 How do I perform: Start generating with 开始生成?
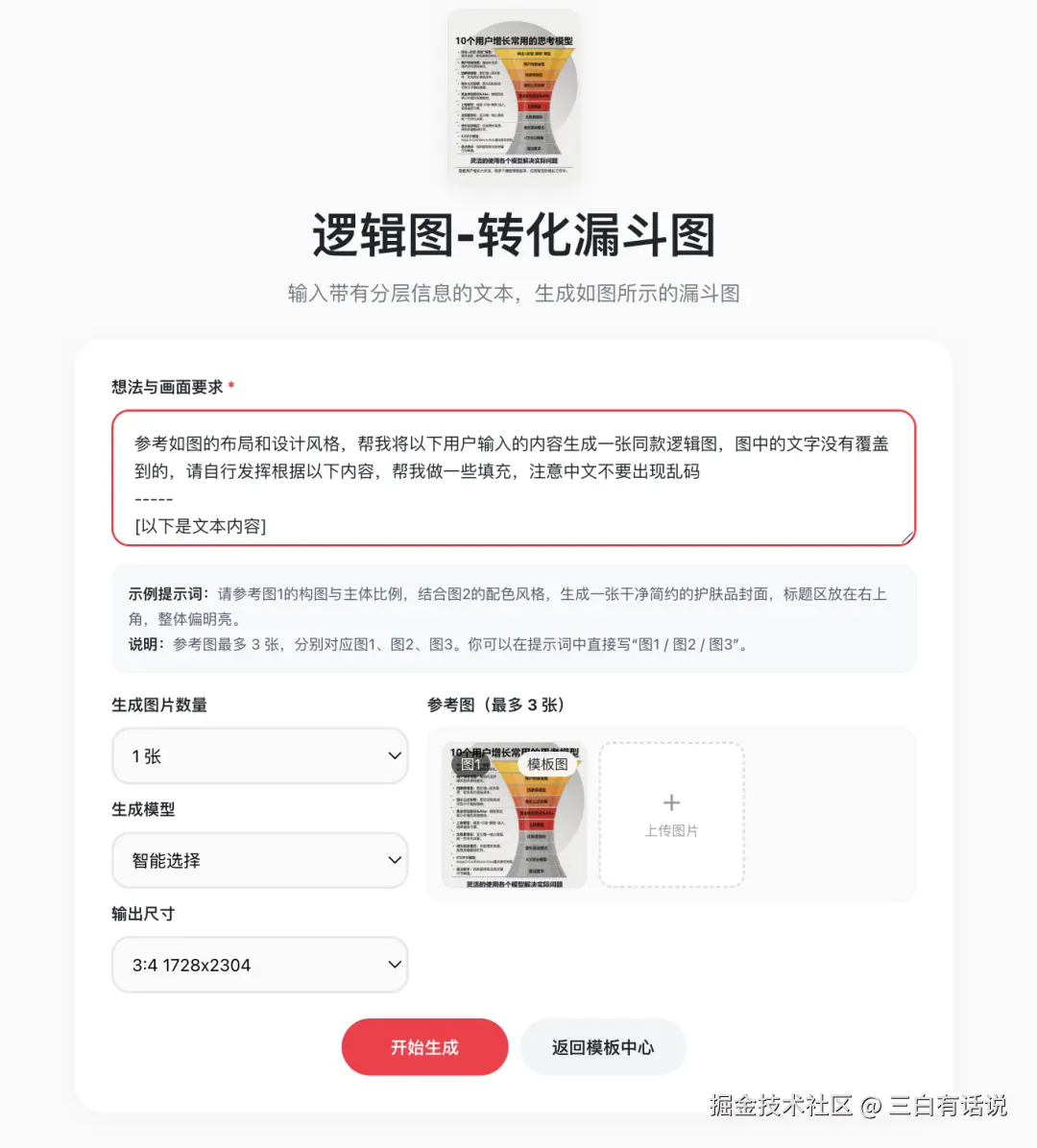[424, 1047]
